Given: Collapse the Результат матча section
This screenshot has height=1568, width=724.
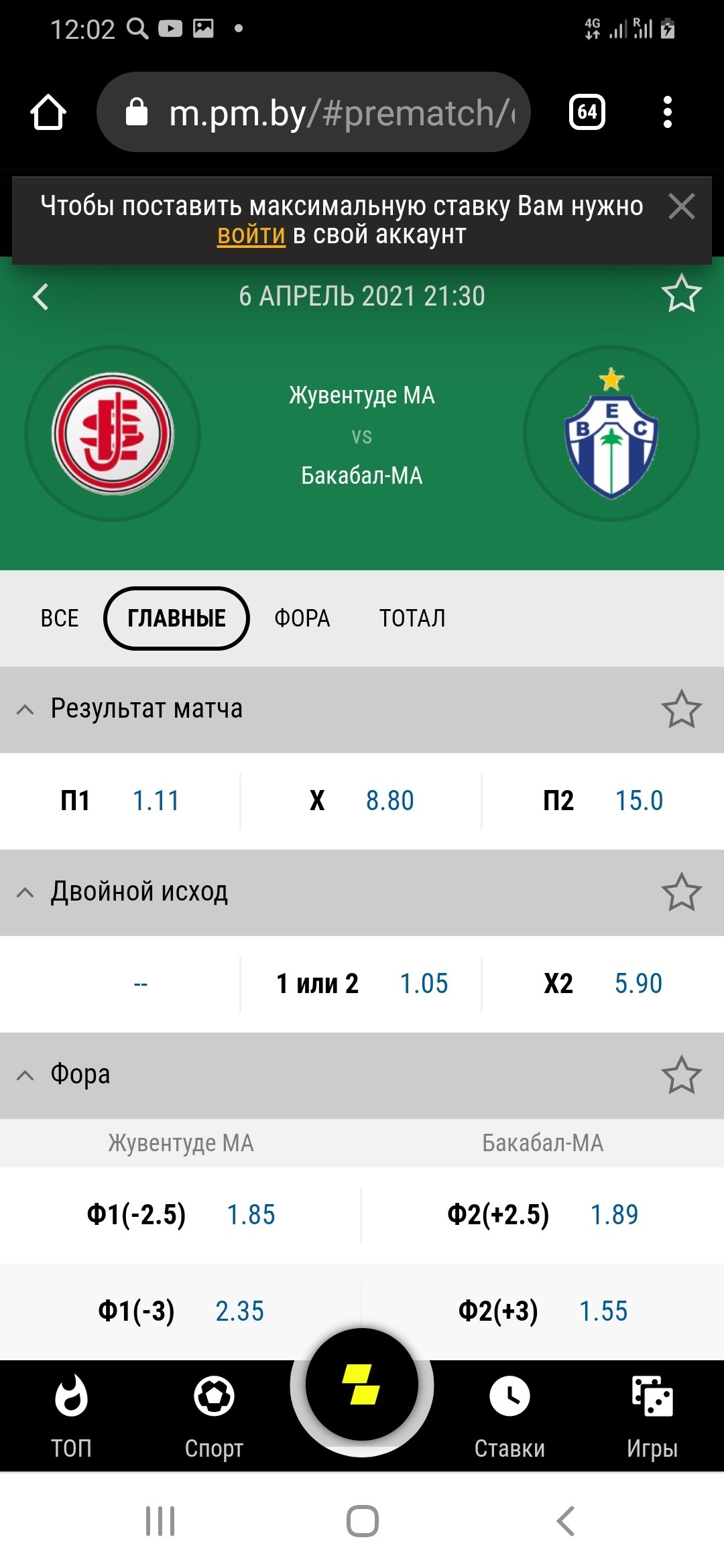Looking at the screenshot, I should [x=25, y=710].
